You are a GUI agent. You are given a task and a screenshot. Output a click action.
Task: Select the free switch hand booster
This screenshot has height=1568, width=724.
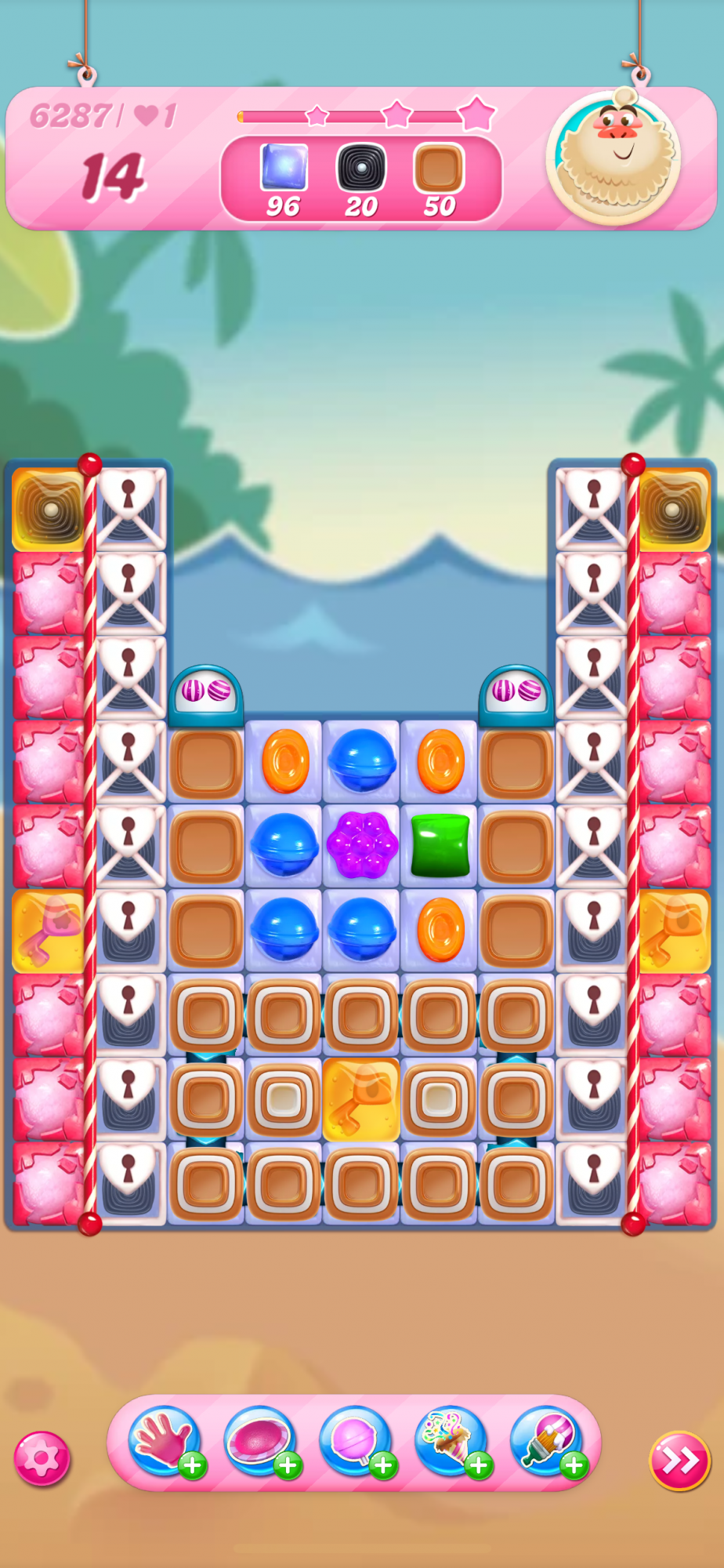click(164, 1441)
